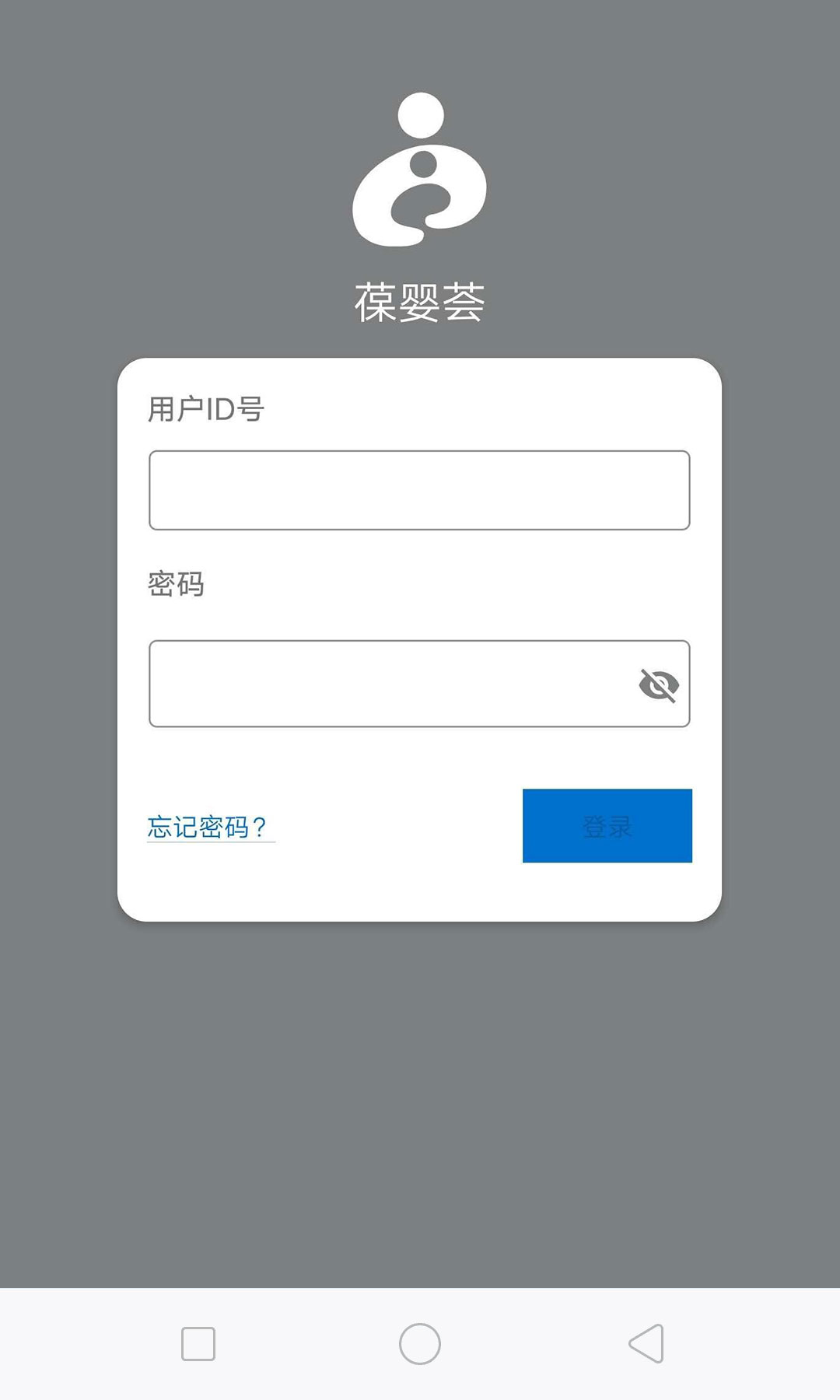Click the 用户ID号 label text
The image size is (840, 1400).
(x=207, y=408)
